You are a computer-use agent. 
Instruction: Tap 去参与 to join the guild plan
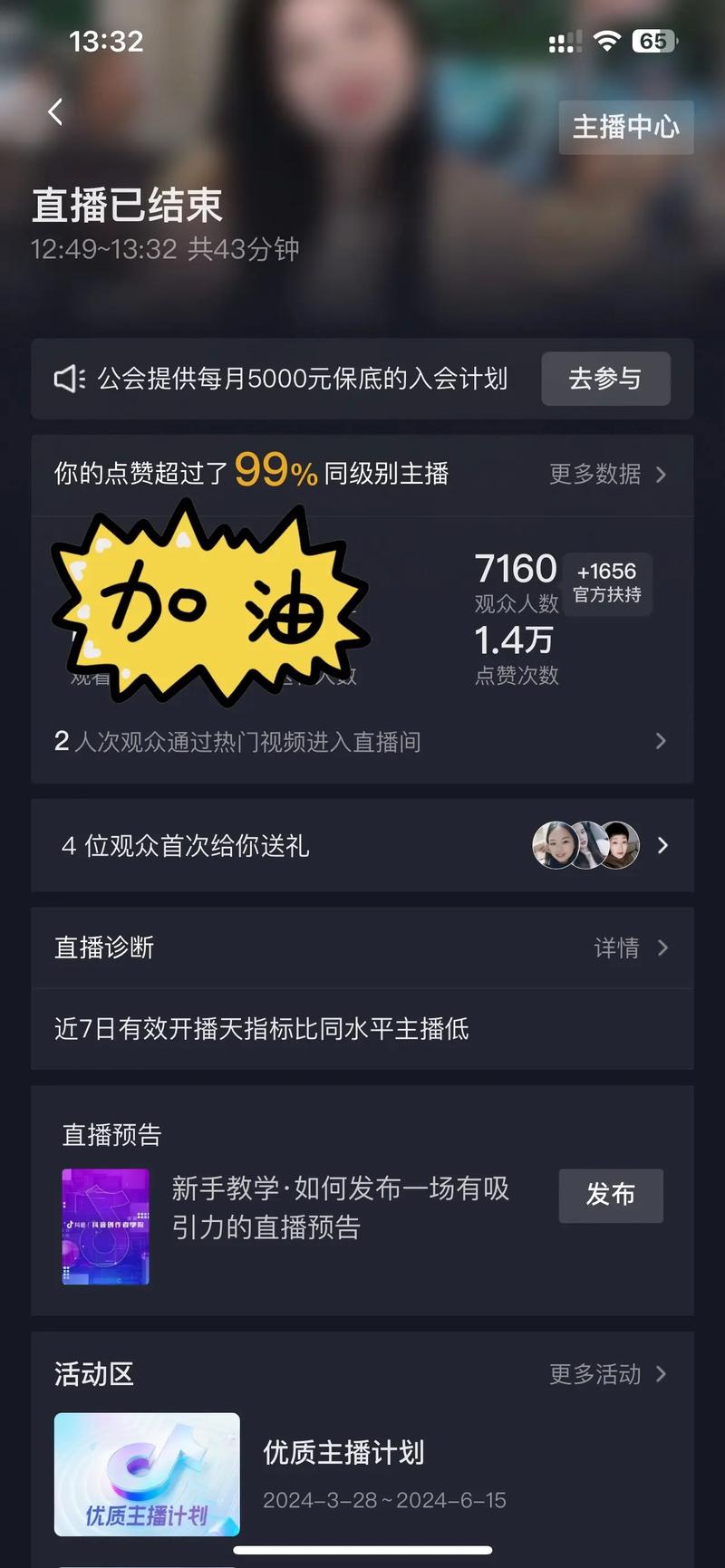tap(605, 379)
